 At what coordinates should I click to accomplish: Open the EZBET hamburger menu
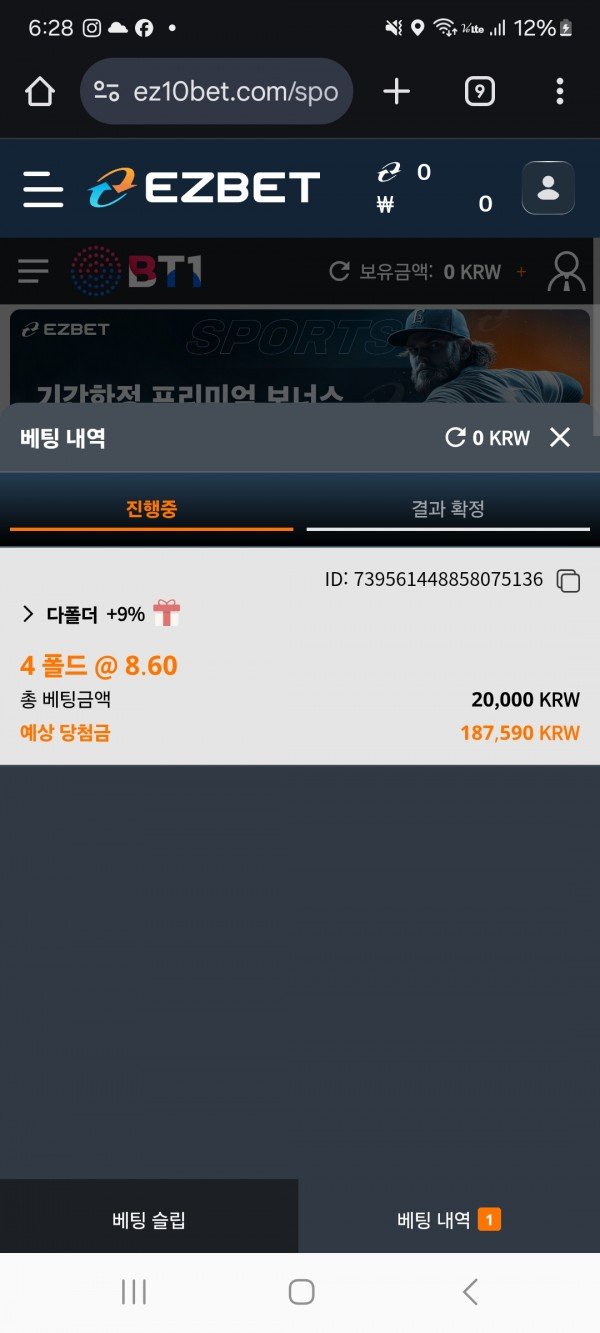tap(43, 188)
